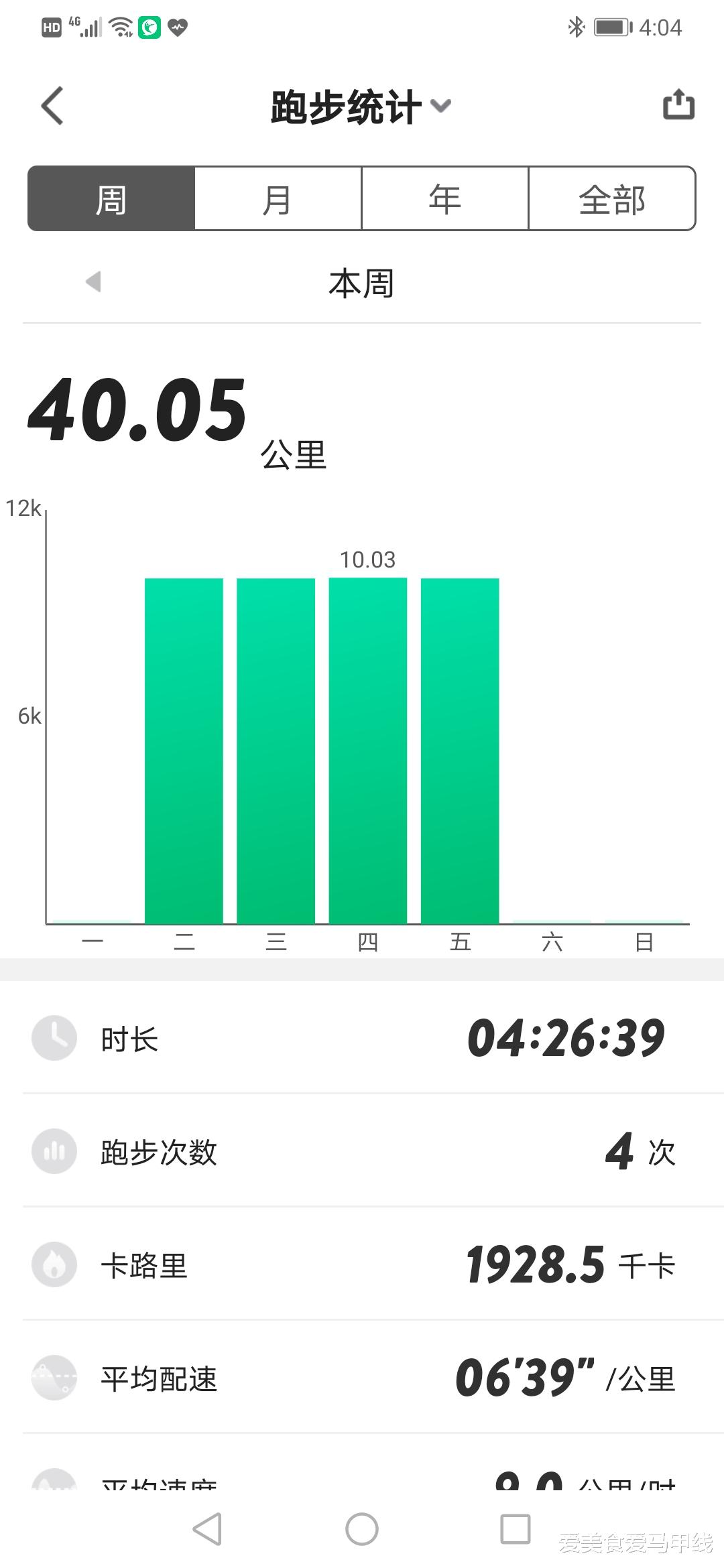
Task: Click the clock icon beside 时长
Action: (54, 1039)
